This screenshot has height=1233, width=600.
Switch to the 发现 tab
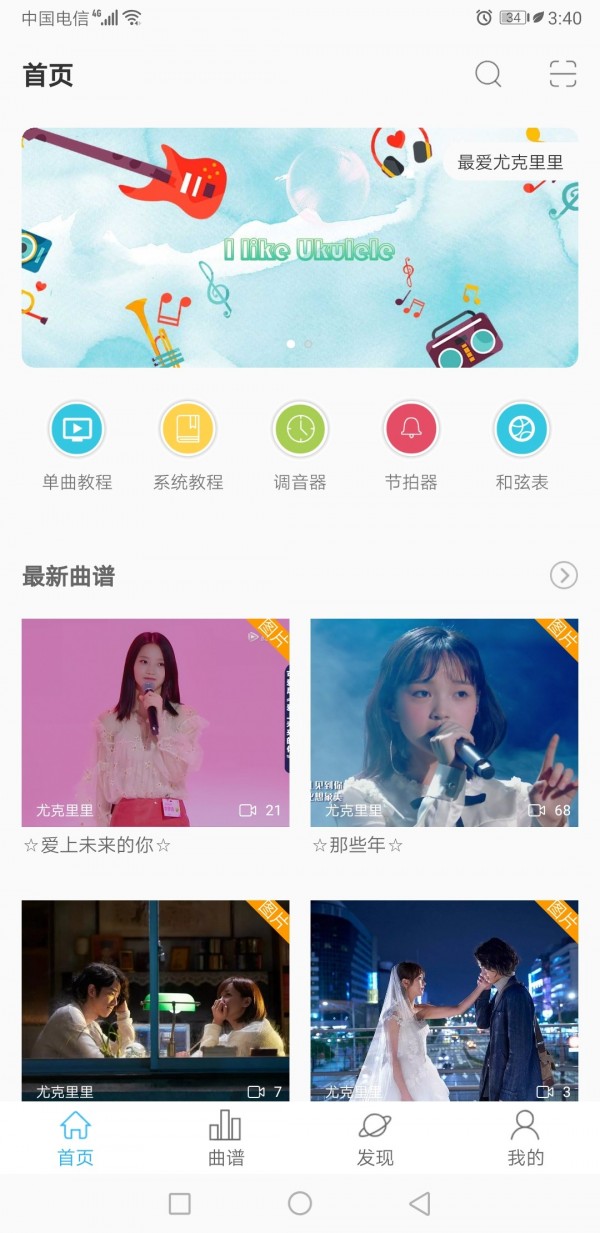pos(375,1138)
